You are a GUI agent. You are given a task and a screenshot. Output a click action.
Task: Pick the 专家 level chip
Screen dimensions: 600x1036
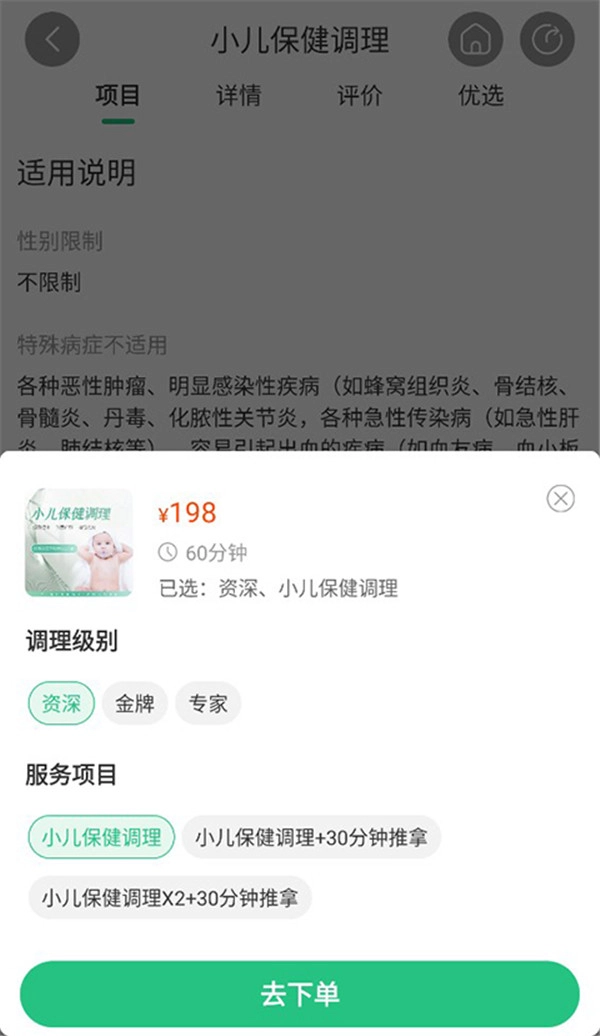click(x=208, y=704)
